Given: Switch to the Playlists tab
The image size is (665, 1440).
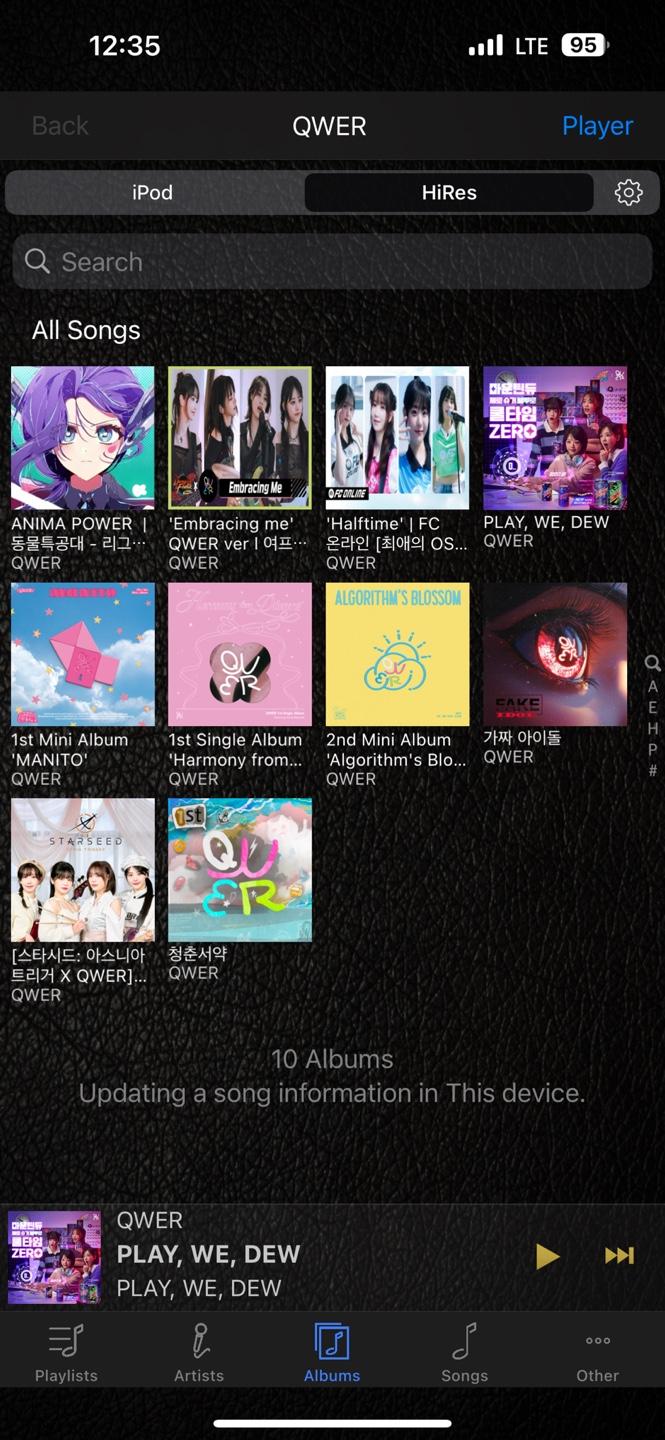Looking at the screenshot, I should [x=66, y=1353].
